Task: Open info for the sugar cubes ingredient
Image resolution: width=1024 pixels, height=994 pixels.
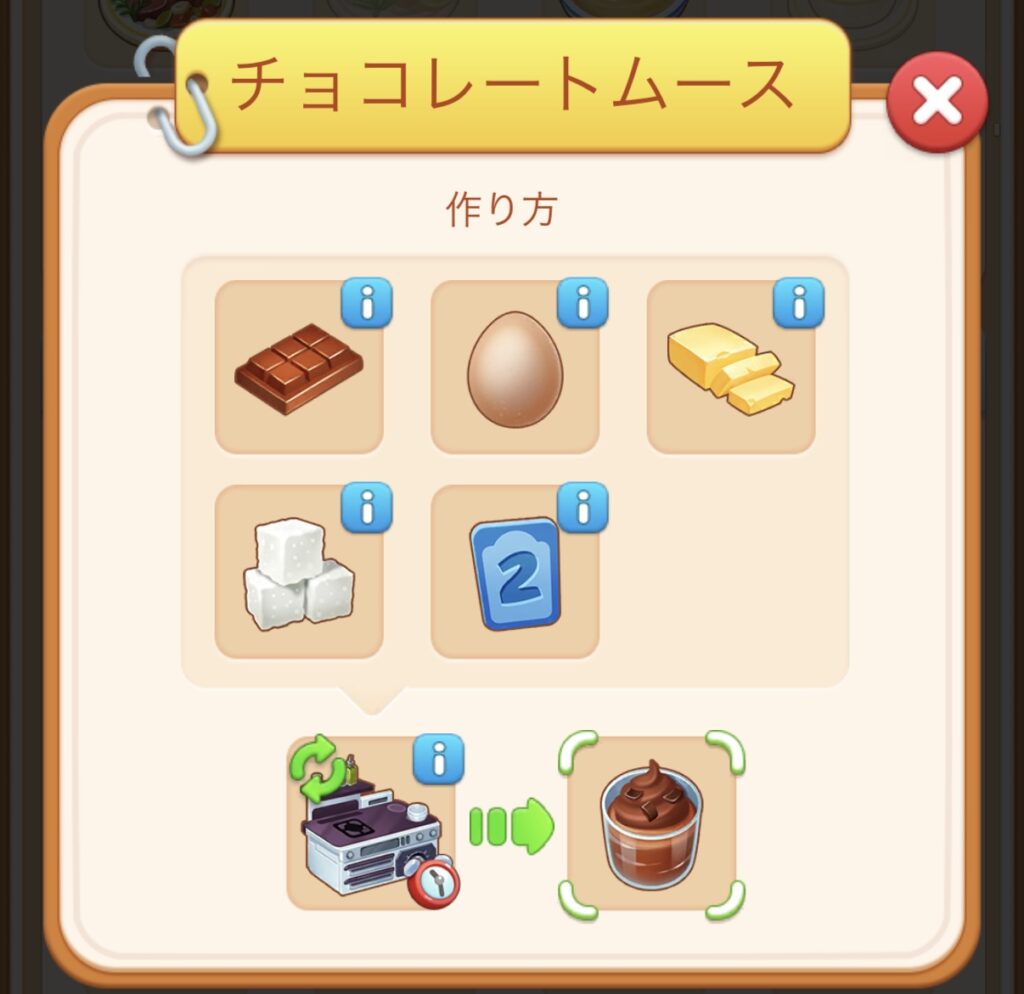Action: pos(366,508)
